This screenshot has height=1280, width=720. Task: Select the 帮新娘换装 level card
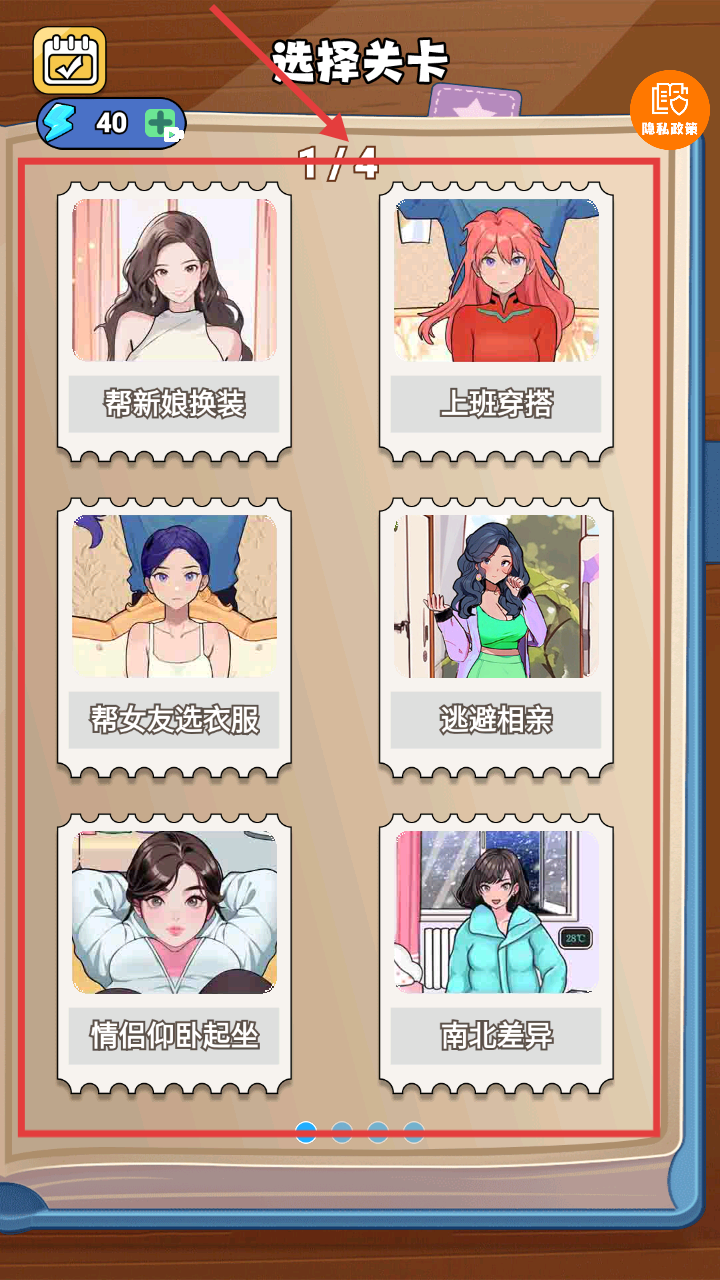click(174, 322)
